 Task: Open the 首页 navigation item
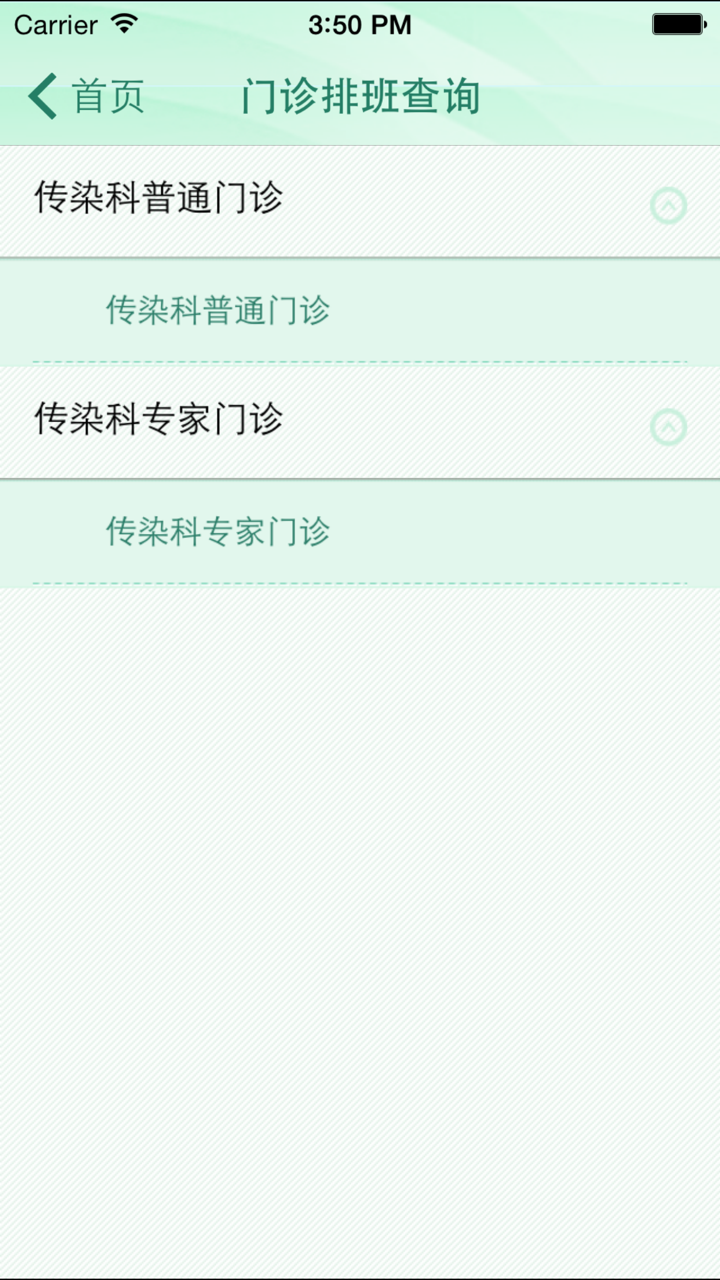click(x=105, y=96)
